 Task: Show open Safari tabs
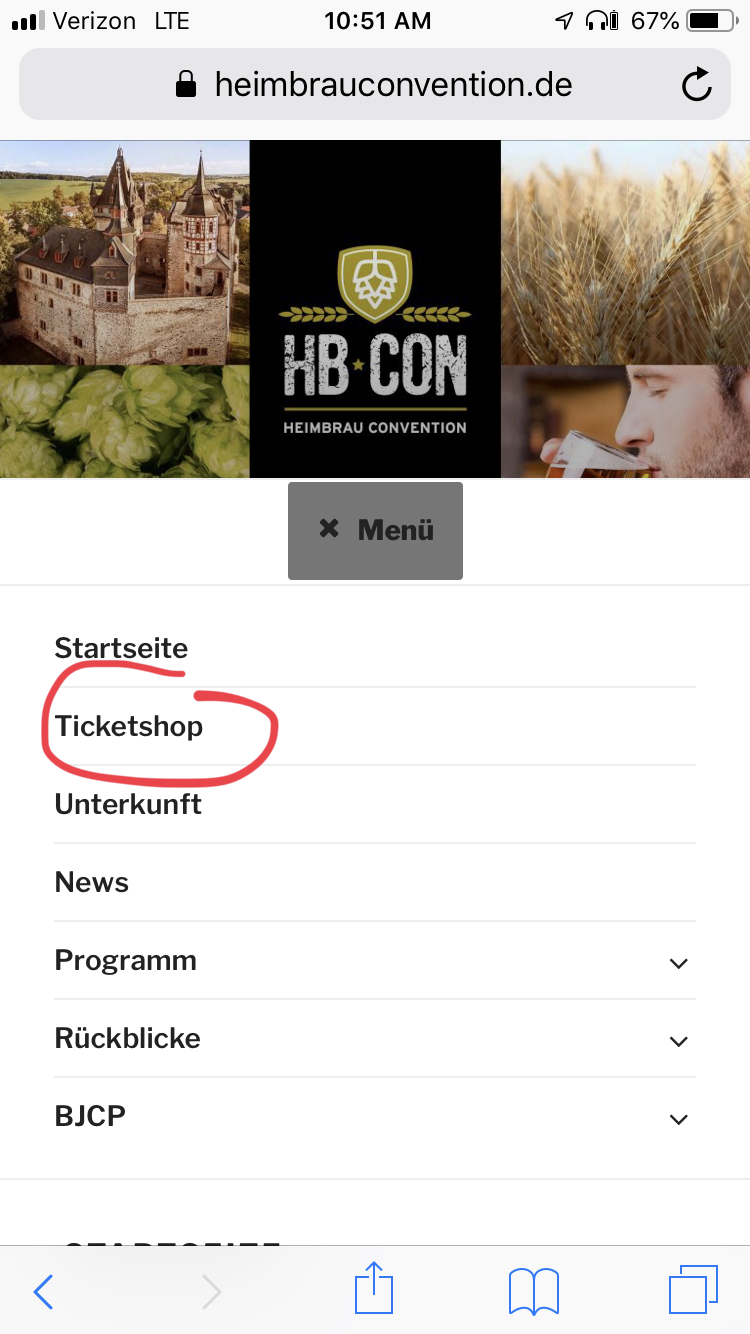tap(693, 1290)
